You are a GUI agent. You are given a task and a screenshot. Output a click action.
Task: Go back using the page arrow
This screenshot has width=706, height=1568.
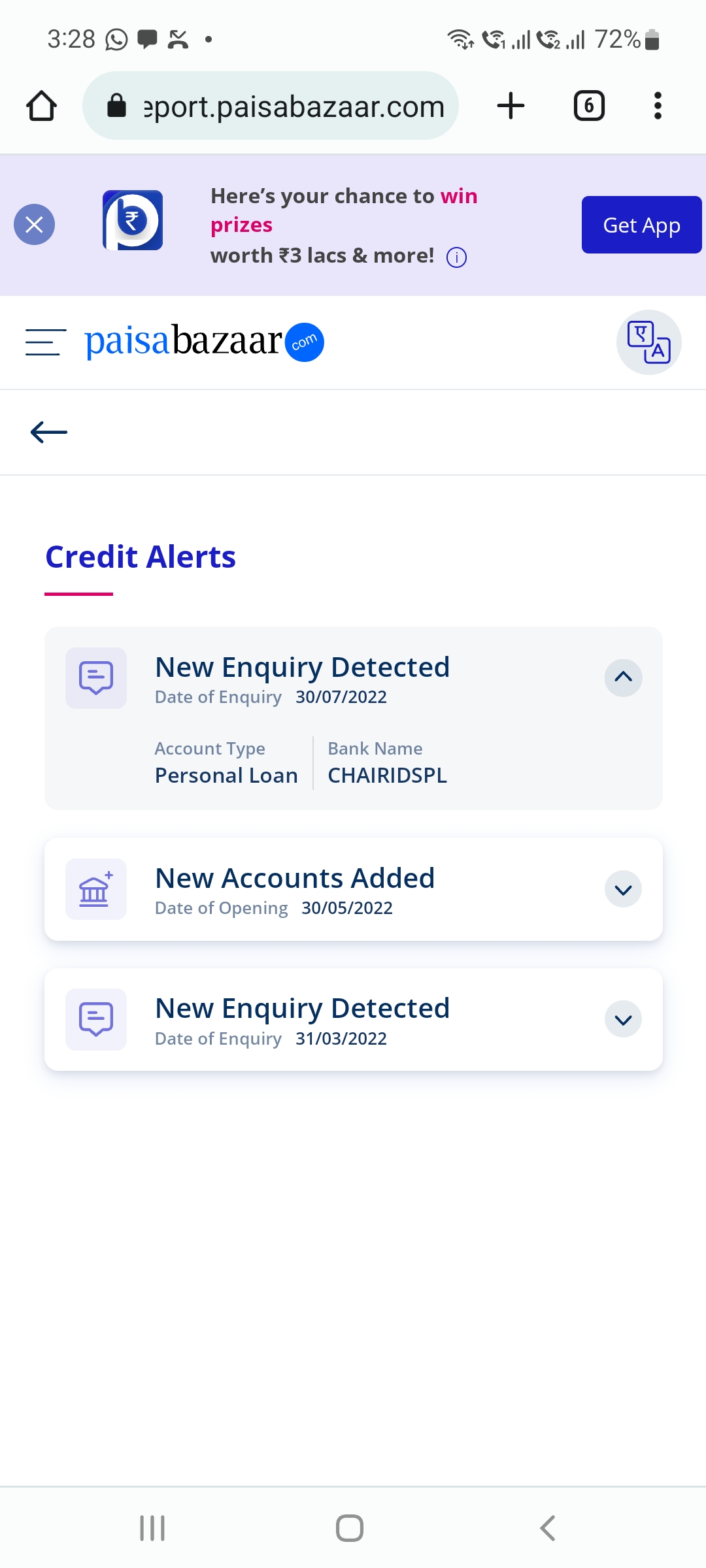49,432
